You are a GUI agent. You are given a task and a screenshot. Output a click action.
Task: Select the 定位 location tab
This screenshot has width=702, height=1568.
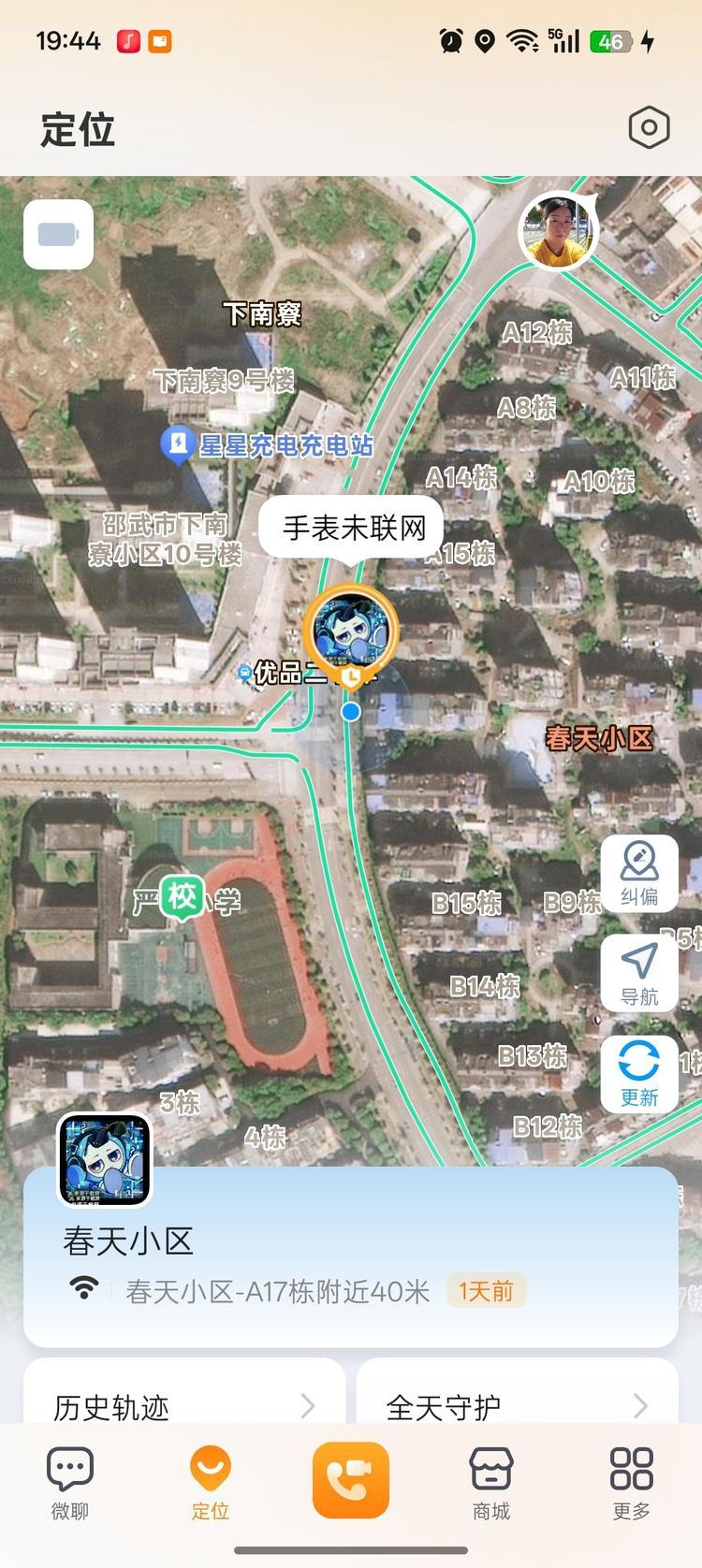click(x=211, y=1482)
